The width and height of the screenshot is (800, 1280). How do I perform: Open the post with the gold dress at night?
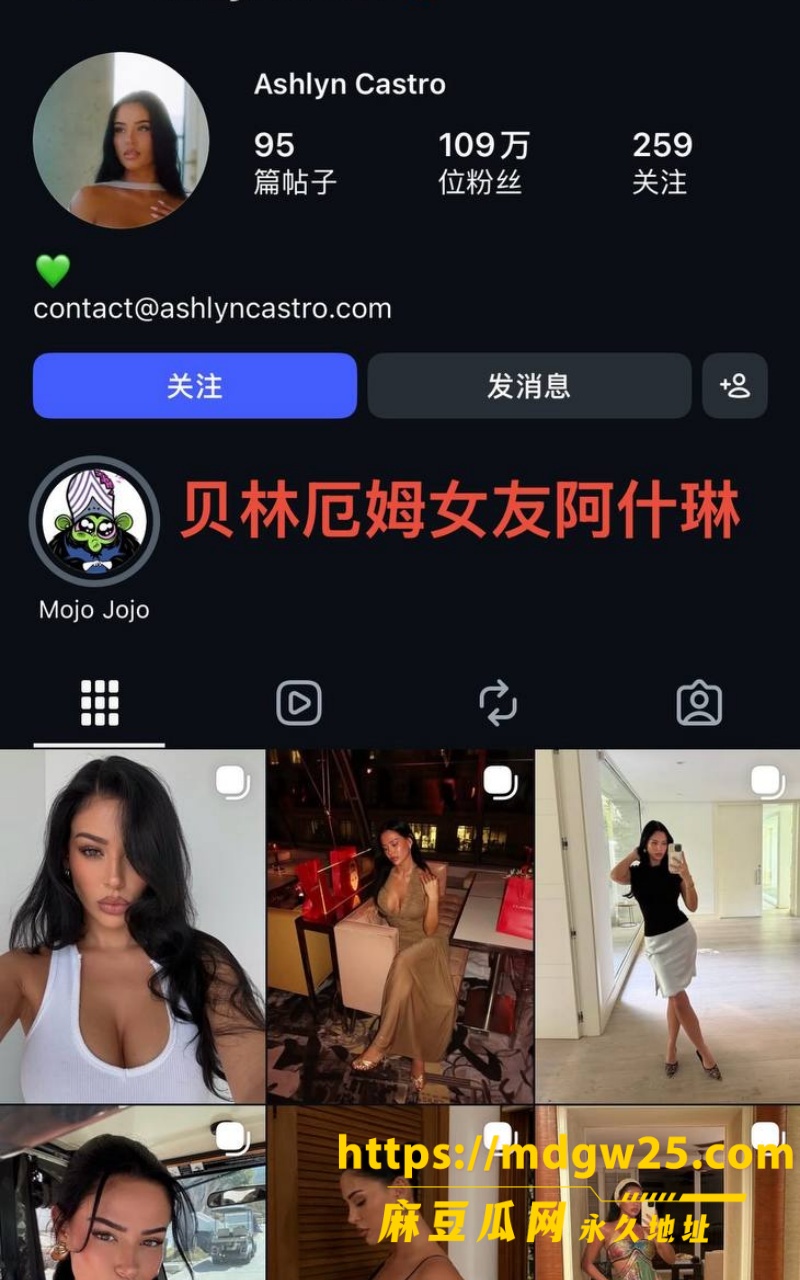pos(400,926)
